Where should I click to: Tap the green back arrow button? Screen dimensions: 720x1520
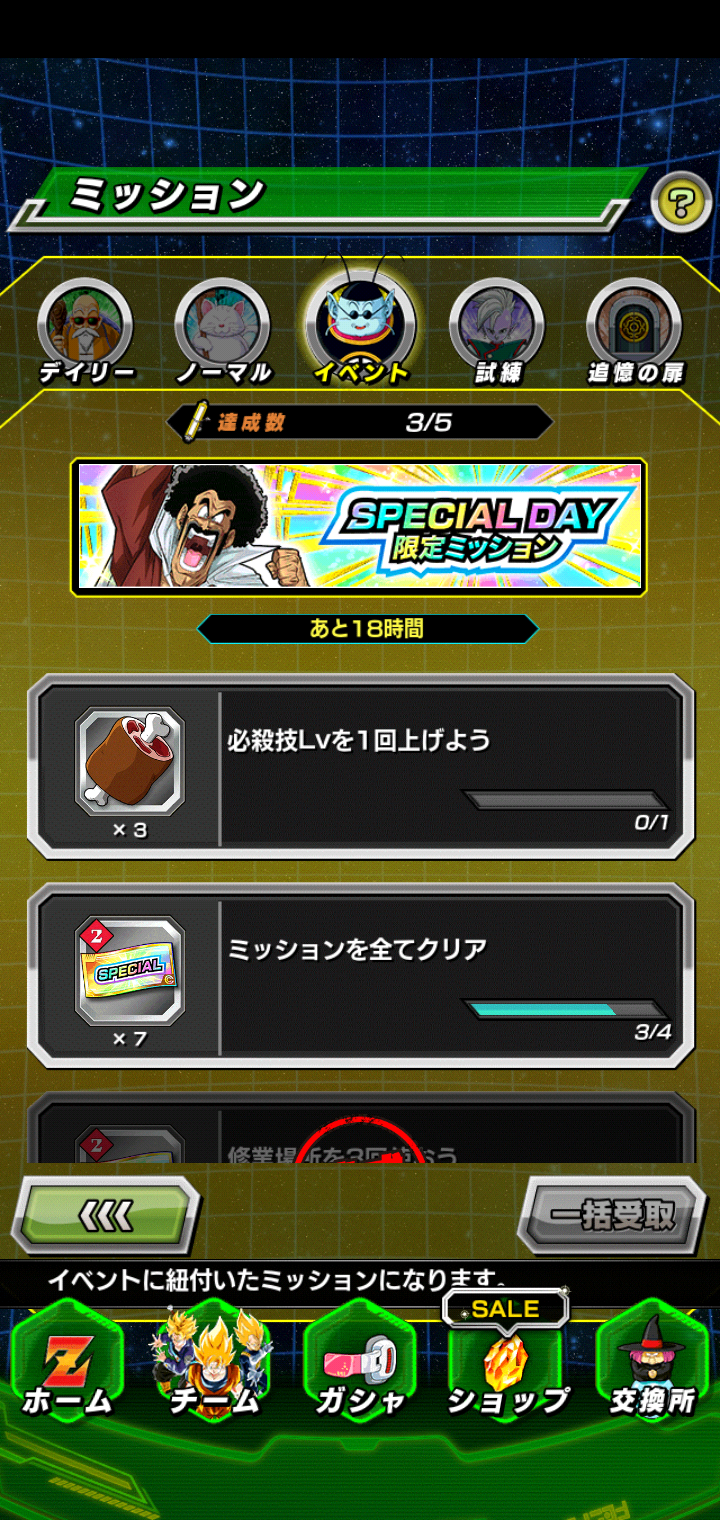[106, 1215]
